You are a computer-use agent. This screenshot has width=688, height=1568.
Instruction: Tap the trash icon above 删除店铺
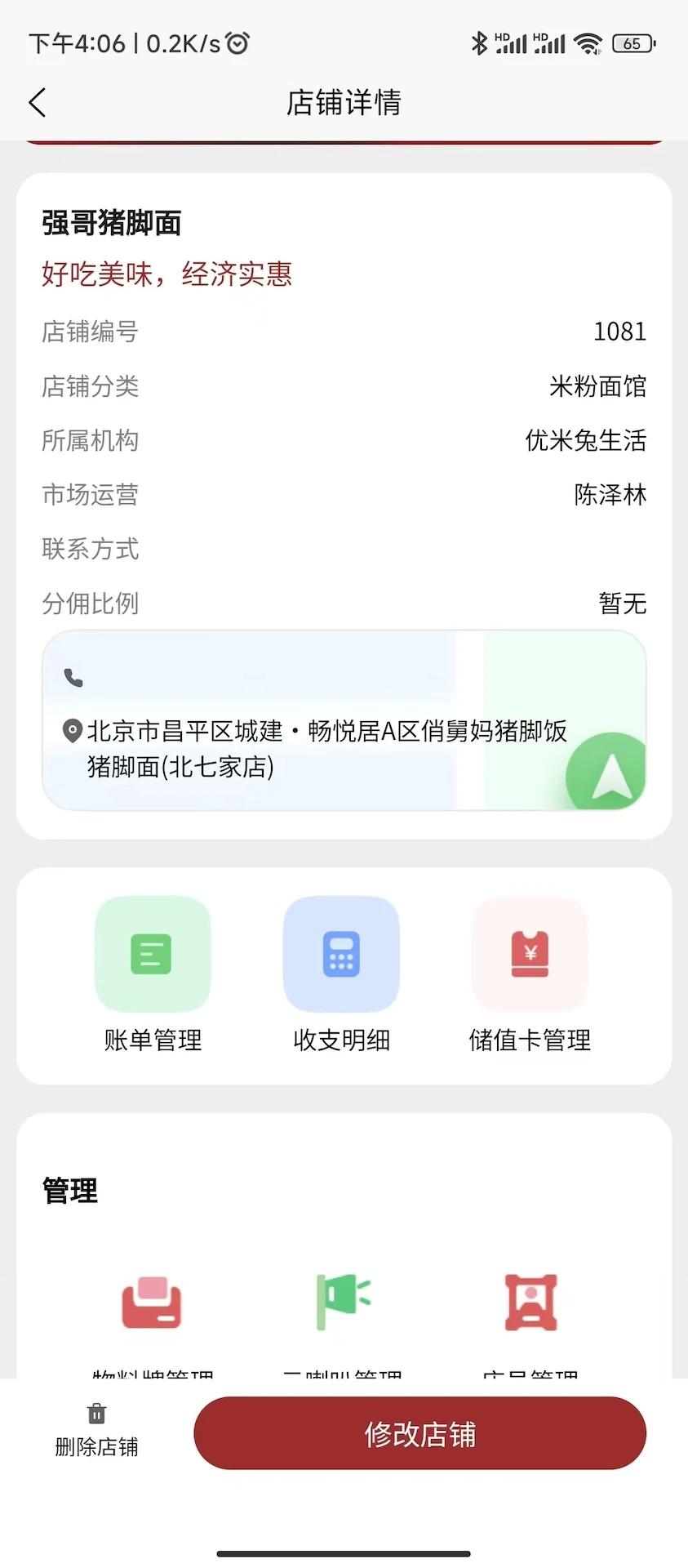(x=97, y=1413)
